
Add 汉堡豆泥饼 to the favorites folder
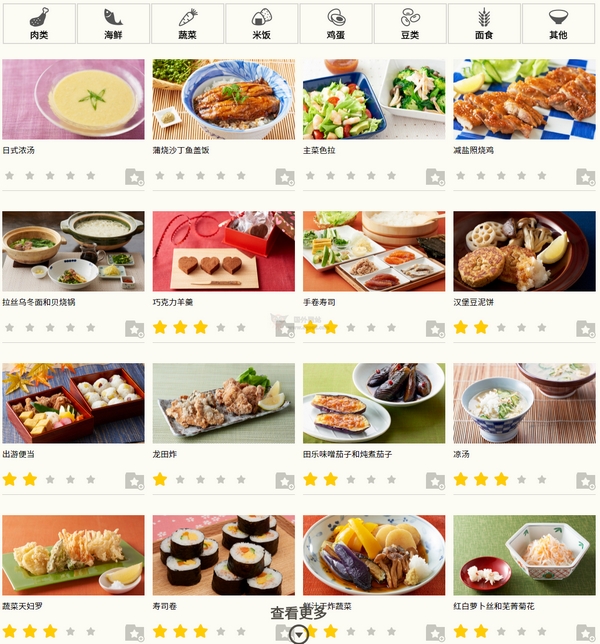click(585, 329)
